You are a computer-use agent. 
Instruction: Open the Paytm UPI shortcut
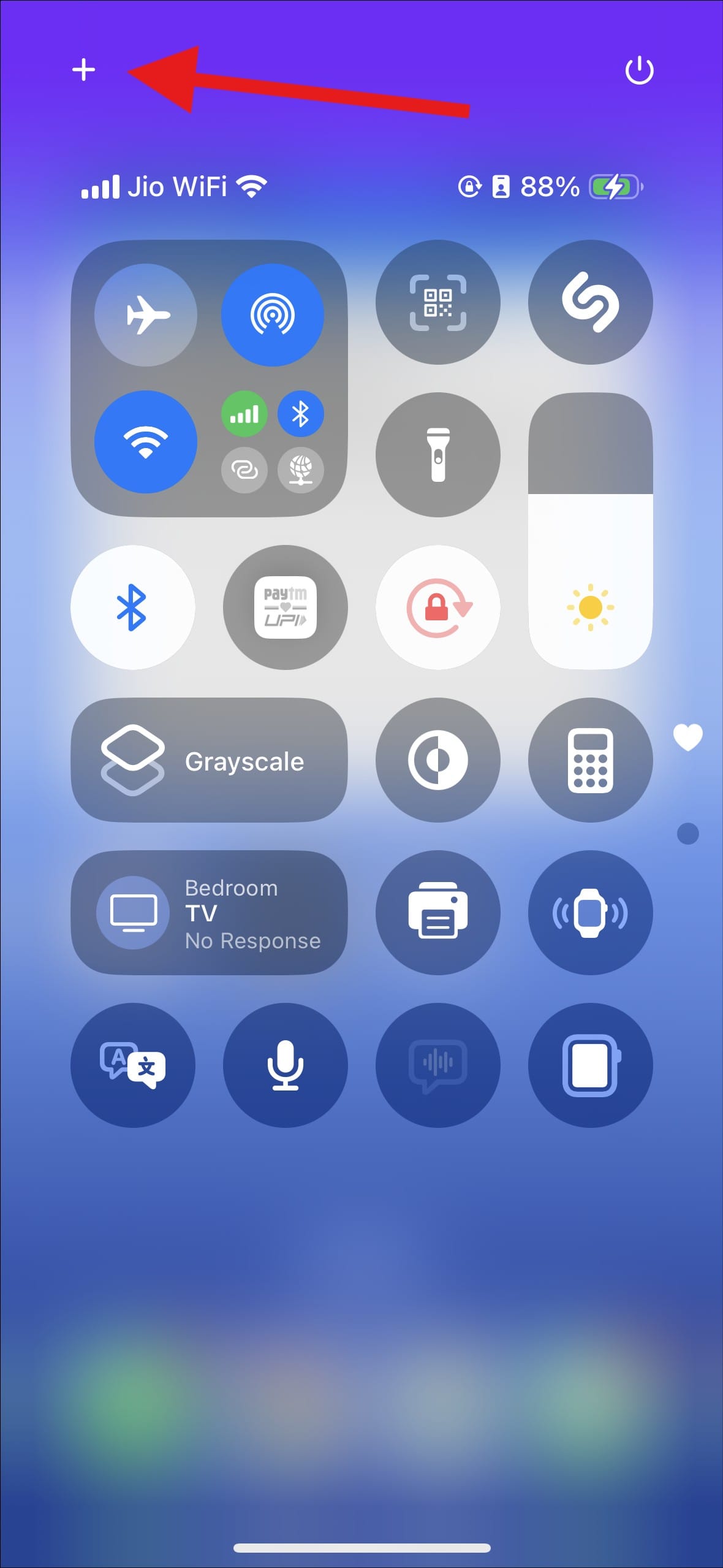pyautogui.click(x=285, y=607)
